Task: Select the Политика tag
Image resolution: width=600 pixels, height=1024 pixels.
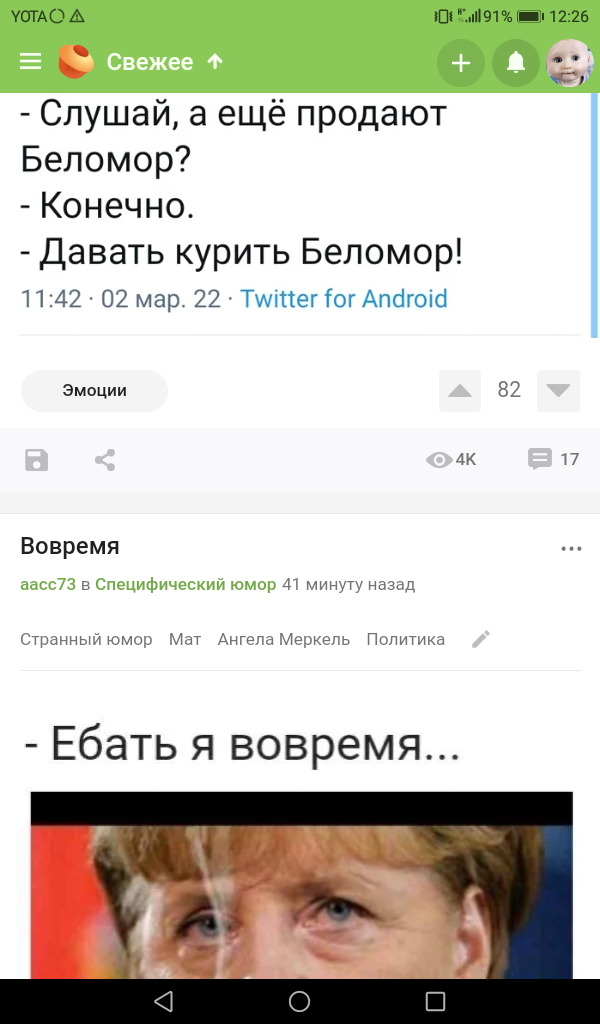Action: pyautogui.click(x=405, y=639)
